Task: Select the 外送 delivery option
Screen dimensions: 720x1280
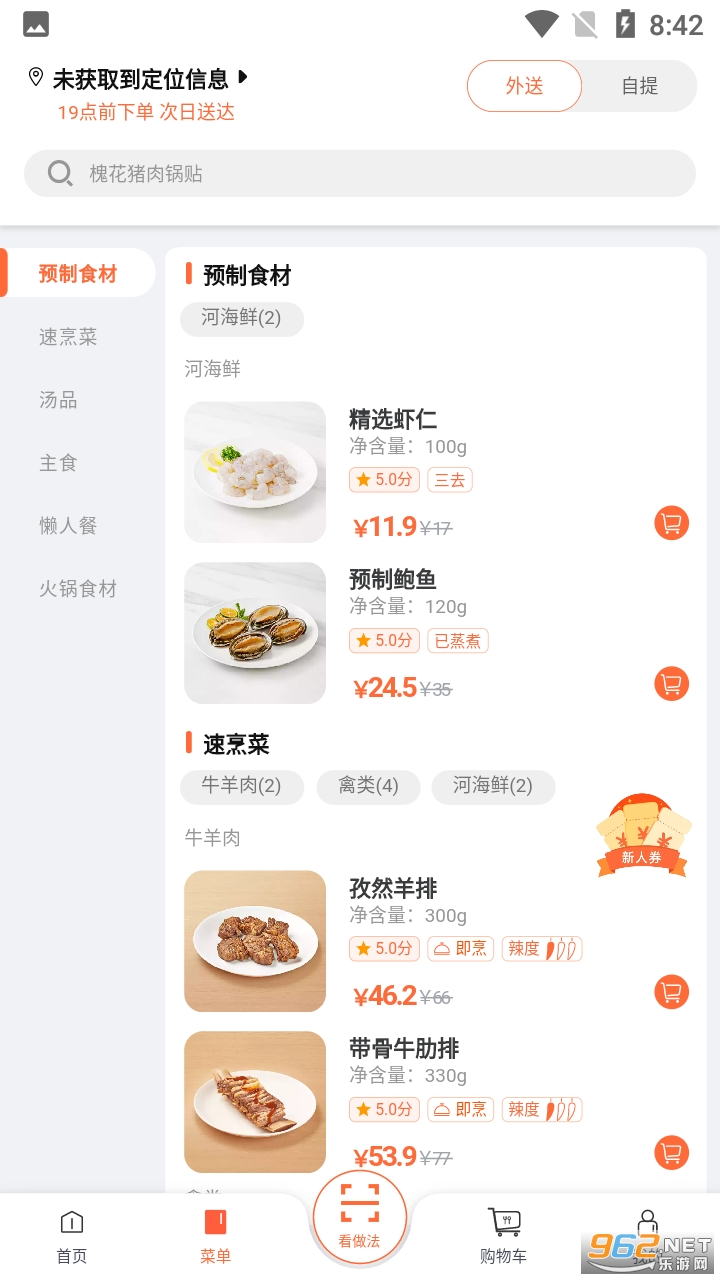Action: coord(524,86)
